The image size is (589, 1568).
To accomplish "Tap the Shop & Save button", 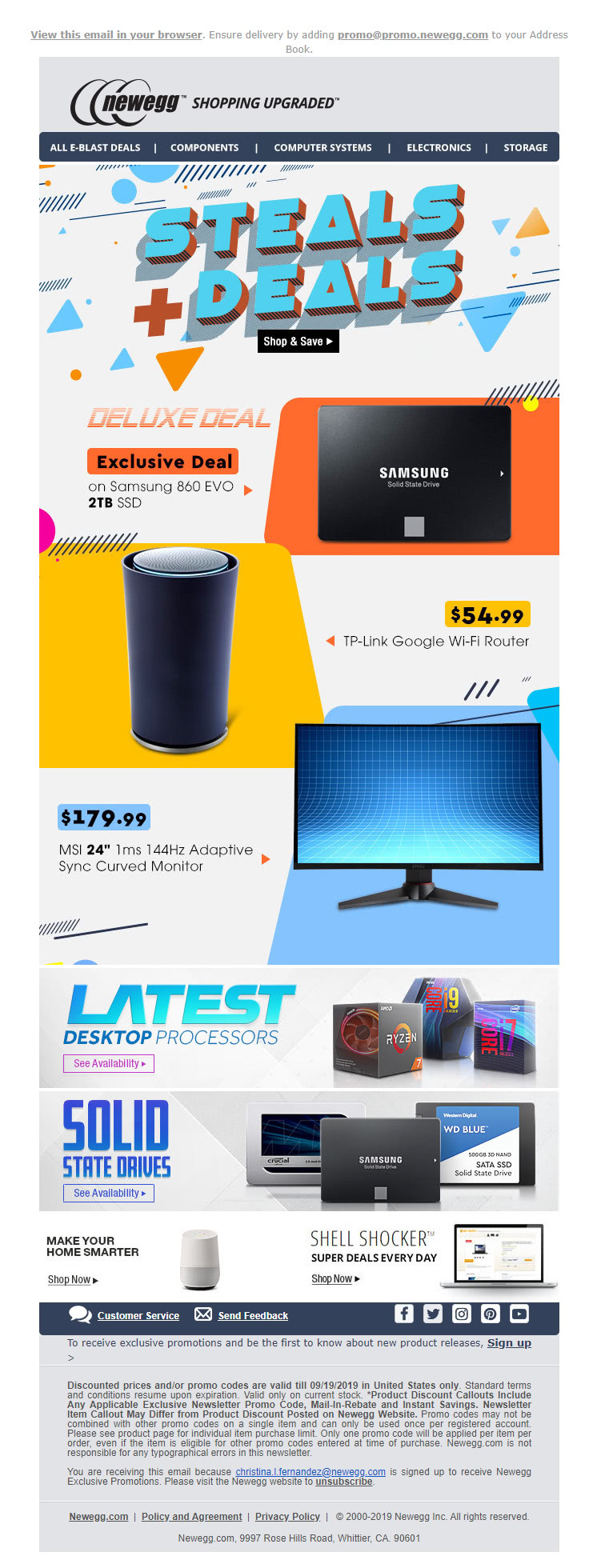I will tap(298, 342).
